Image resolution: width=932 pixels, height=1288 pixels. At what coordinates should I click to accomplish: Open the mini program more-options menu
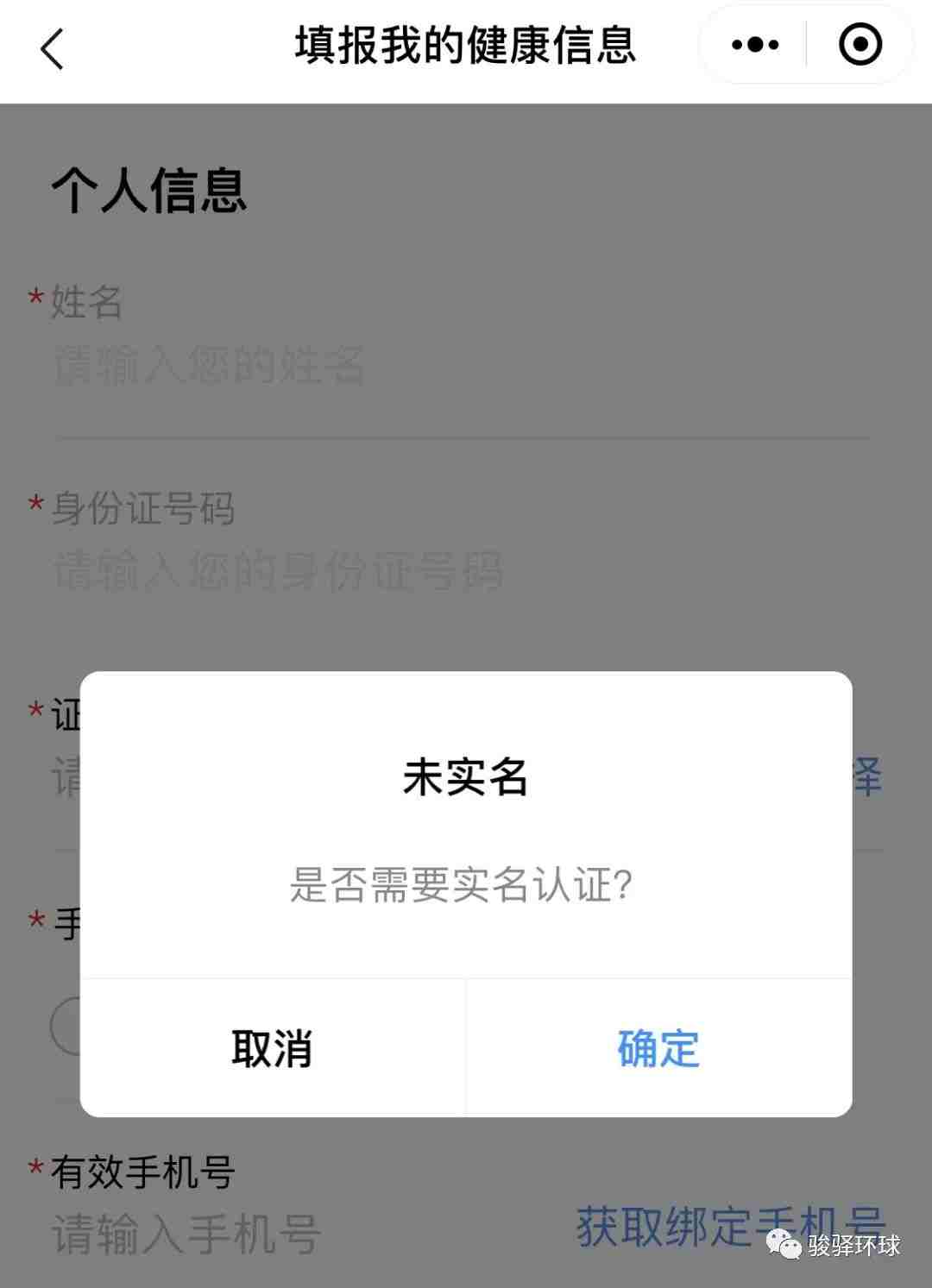tap(755, 45)
